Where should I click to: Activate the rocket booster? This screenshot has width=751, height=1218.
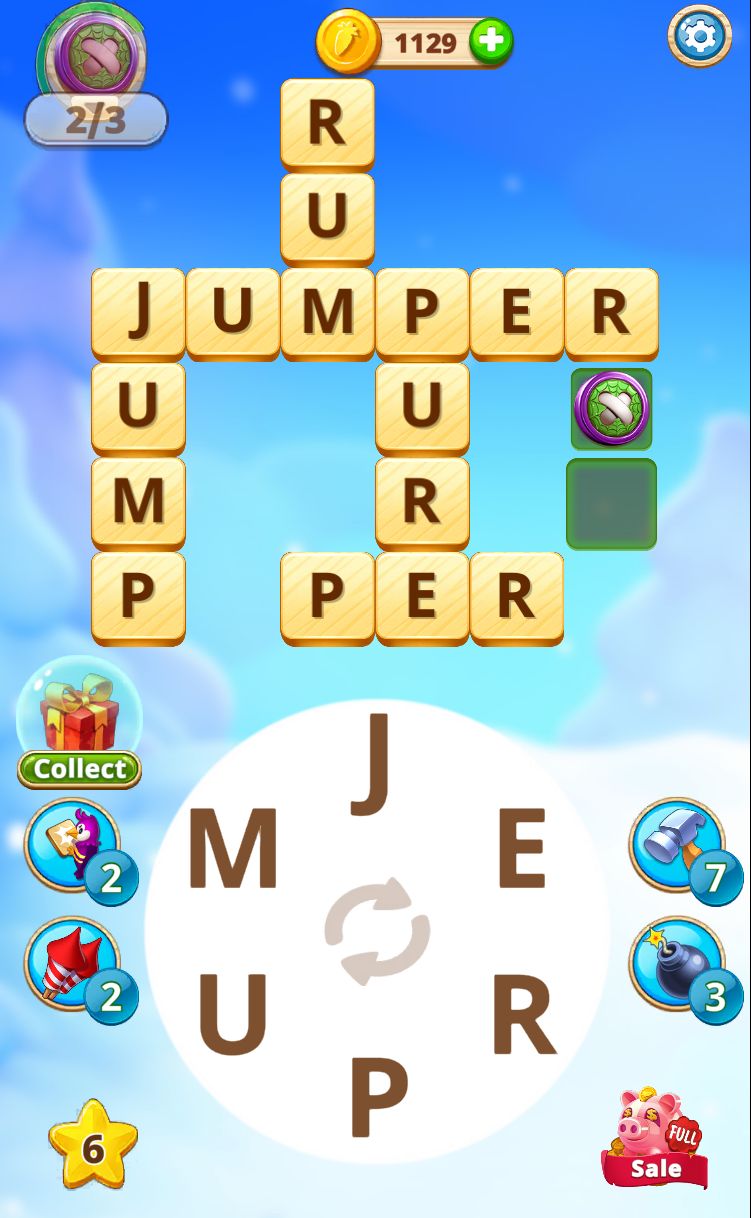click(x=72, y=964)
